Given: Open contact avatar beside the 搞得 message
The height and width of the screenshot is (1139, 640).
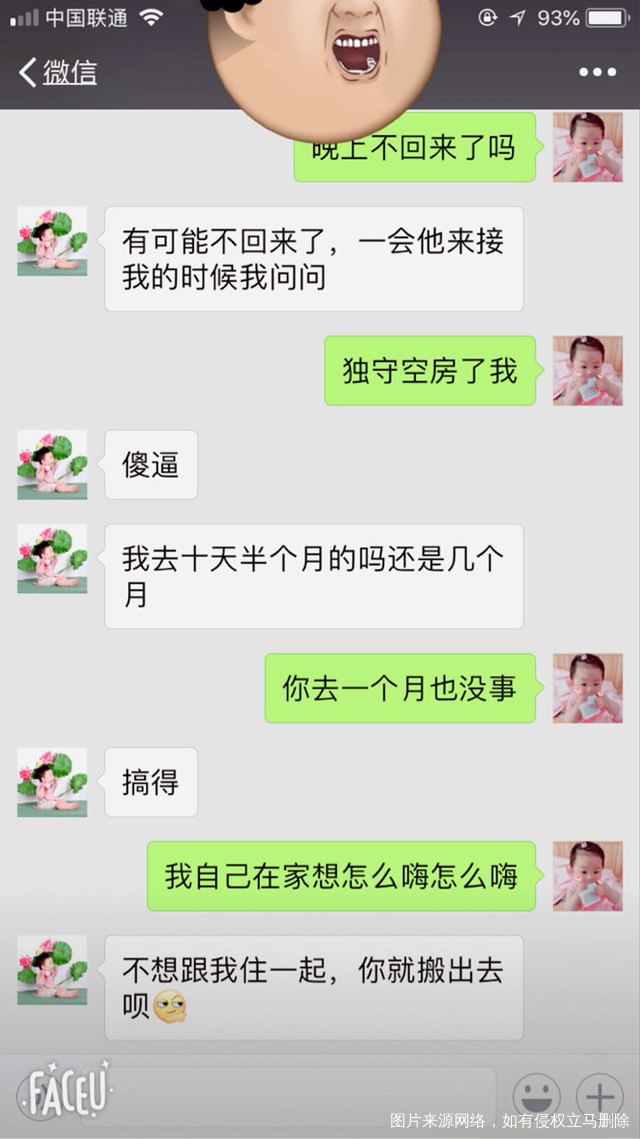Looking at the screenshot, I should click(52, 782).
